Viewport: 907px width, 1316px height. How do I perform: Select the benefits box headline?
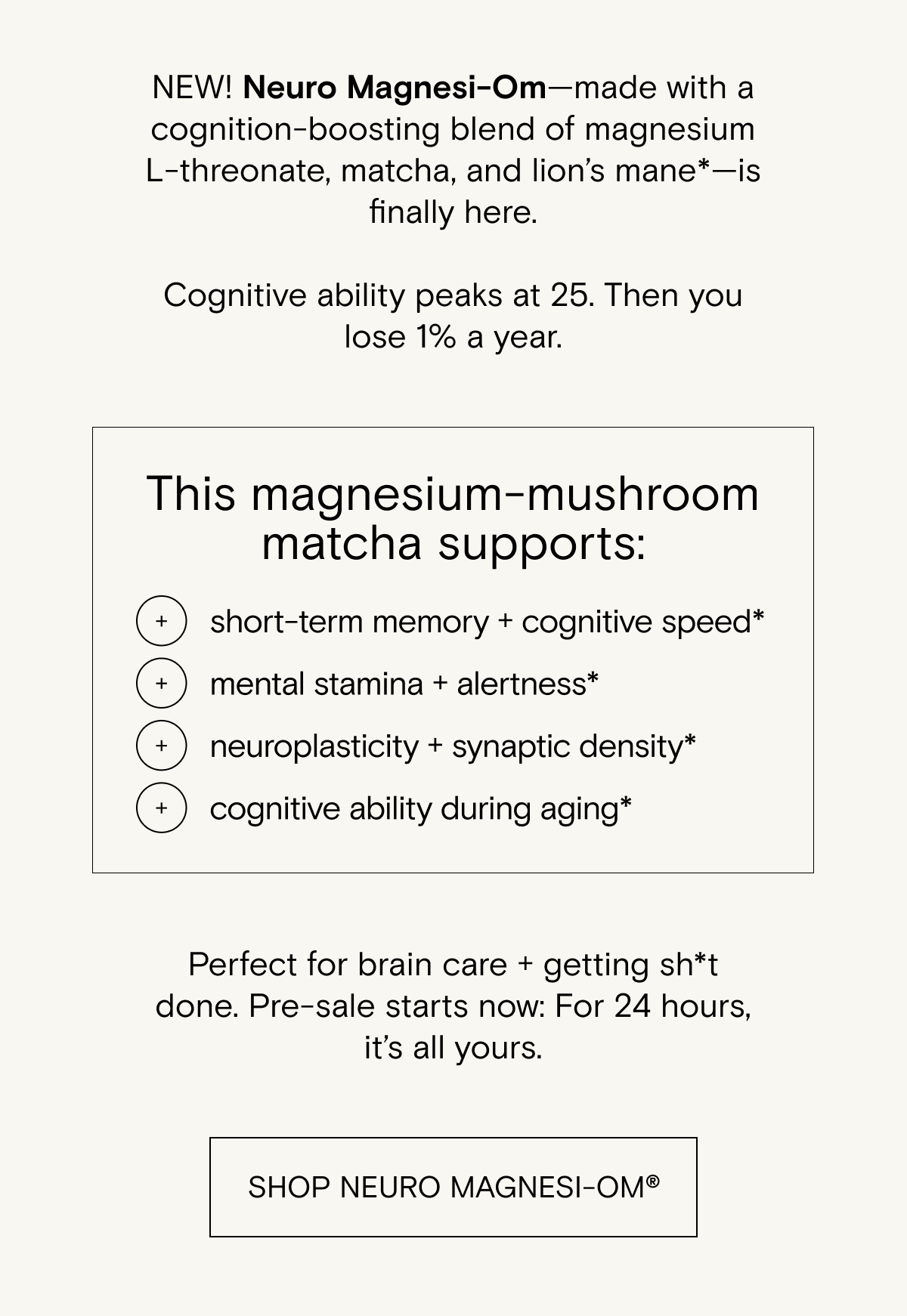(453, 517)
